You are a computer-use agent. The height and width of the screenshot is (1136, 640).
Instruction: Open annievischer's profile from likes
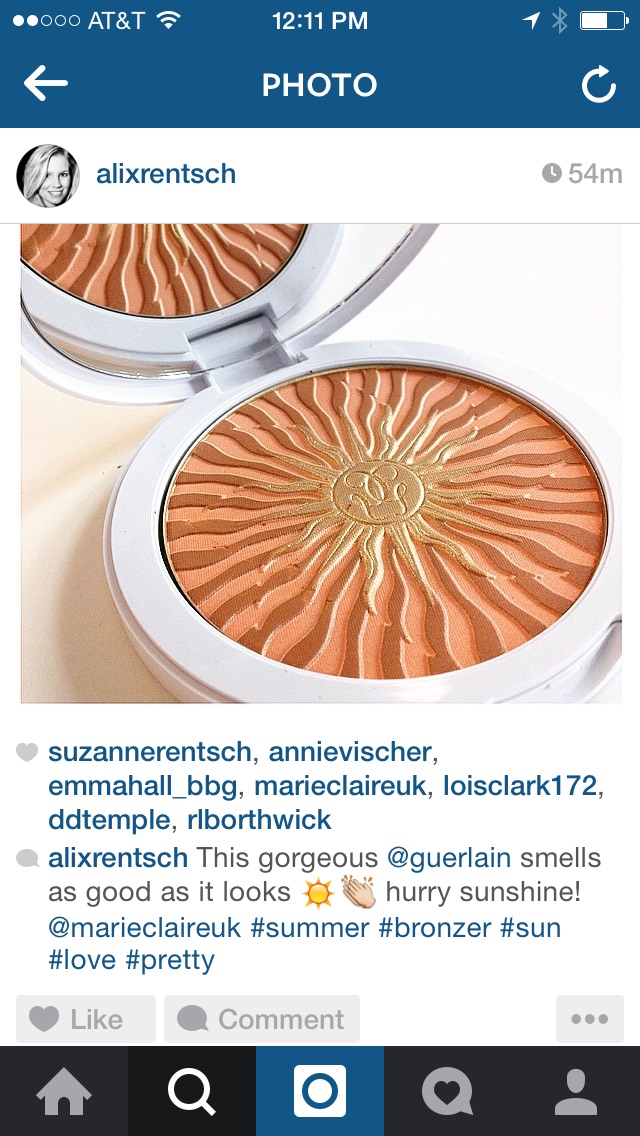click(351, 752)
